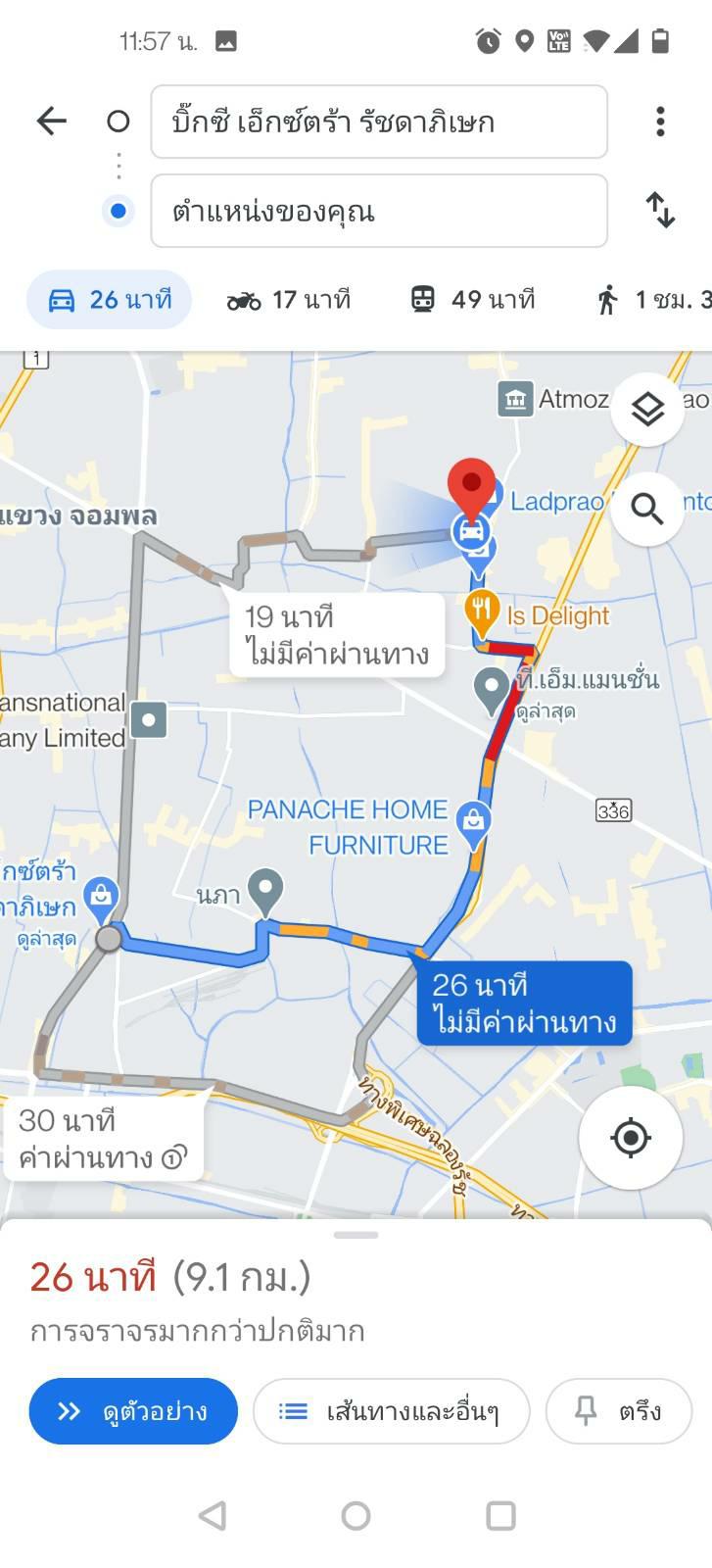Open the map layers button

[647, 410]
